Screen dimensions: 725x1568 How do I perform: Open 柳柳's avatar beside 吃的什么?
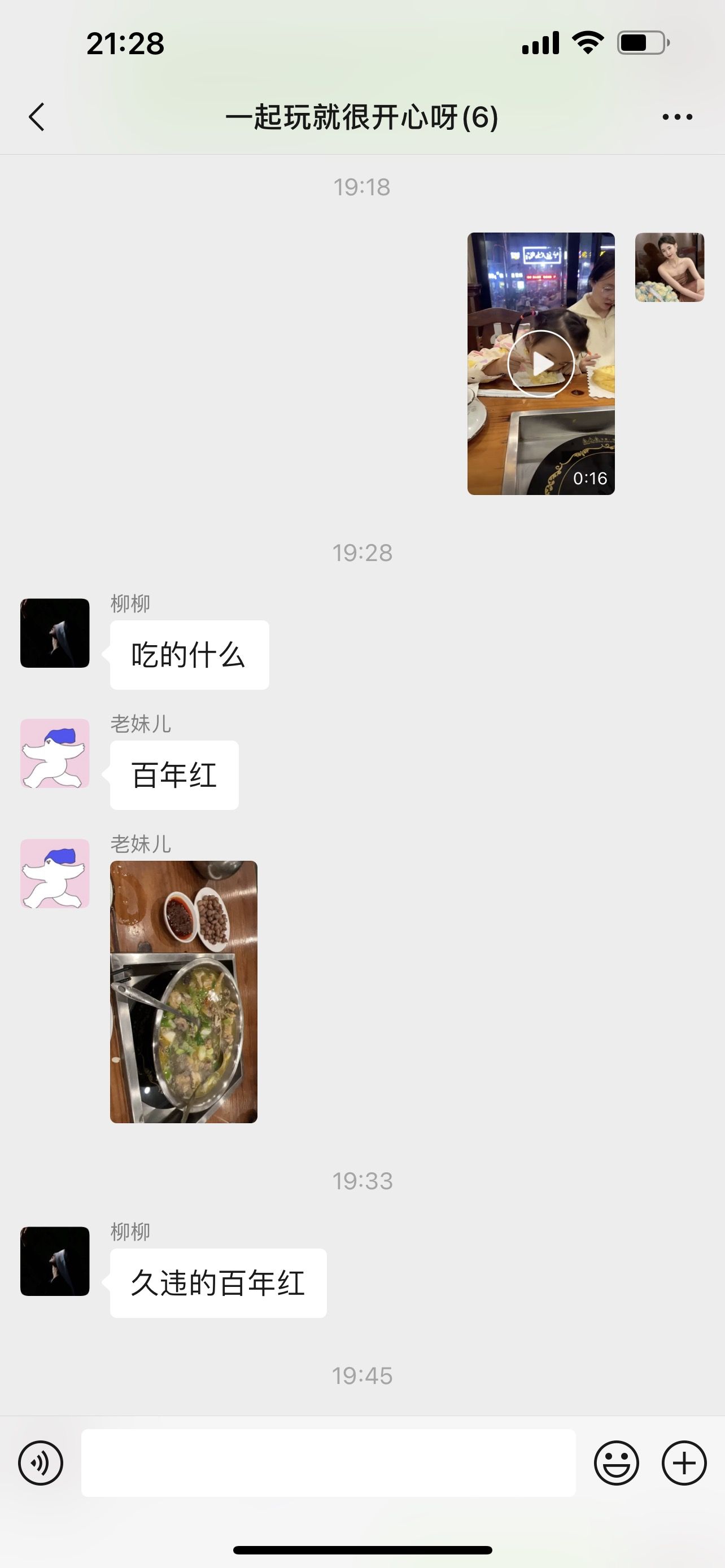pyautogui.click(x=55, y=633)
